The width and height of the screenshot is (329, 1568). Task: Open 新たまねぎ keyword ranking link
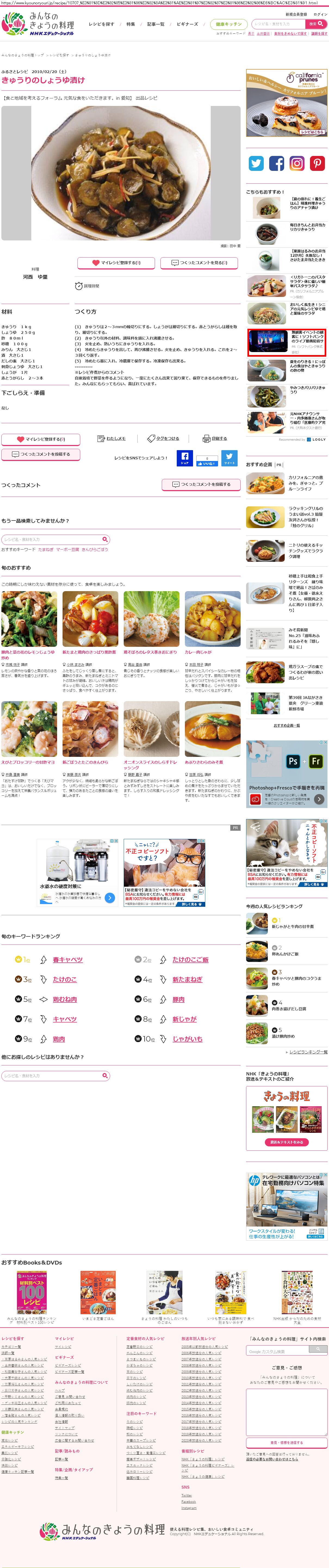click(x=187, y=979)
